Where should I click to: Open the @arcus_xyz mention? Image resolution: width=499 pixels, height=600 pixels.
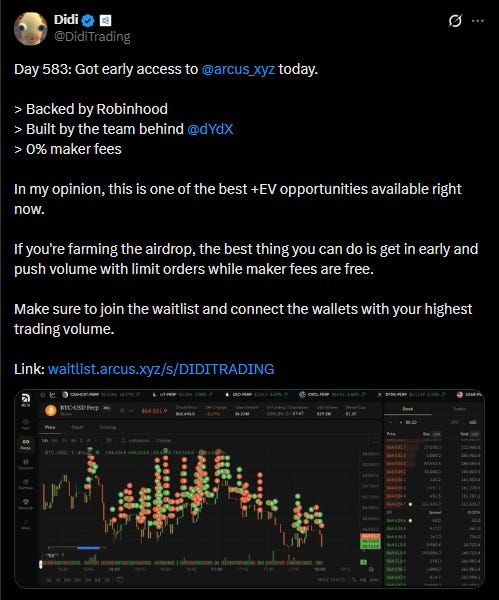(x=238, y=69)
